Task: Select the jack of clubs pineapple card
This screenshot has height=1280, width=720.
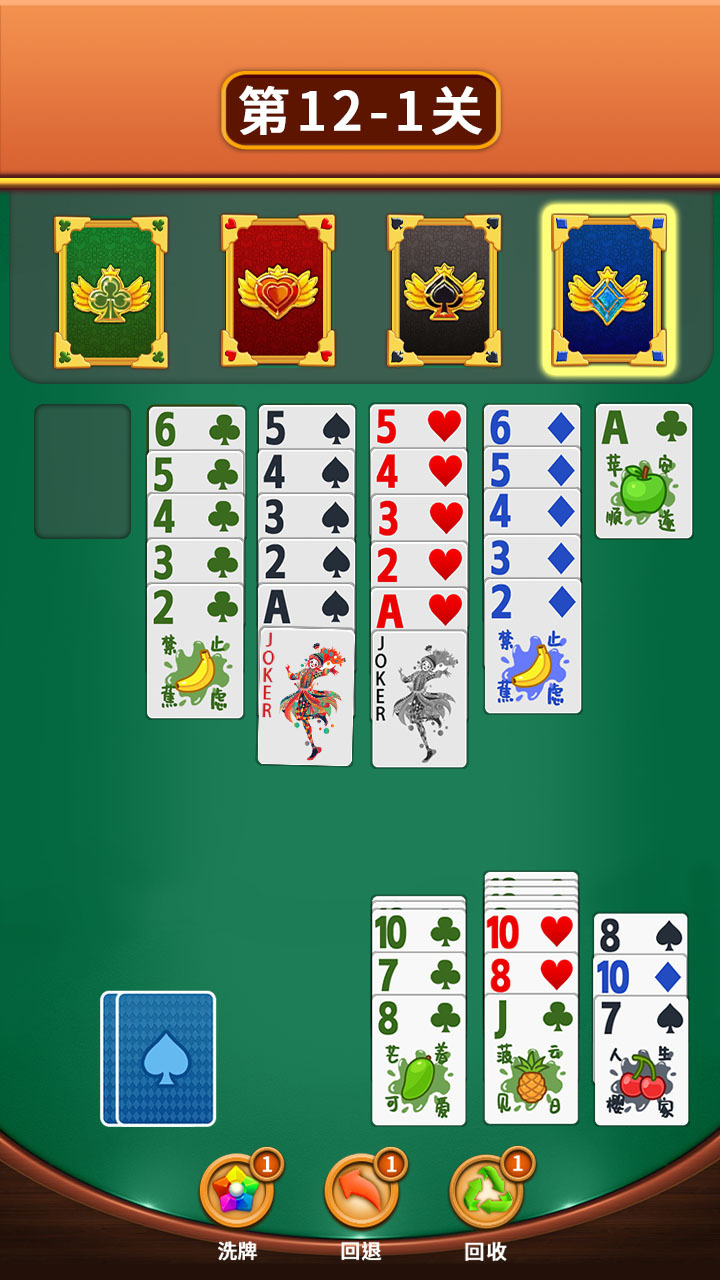Action: (x=531, y=1065)
